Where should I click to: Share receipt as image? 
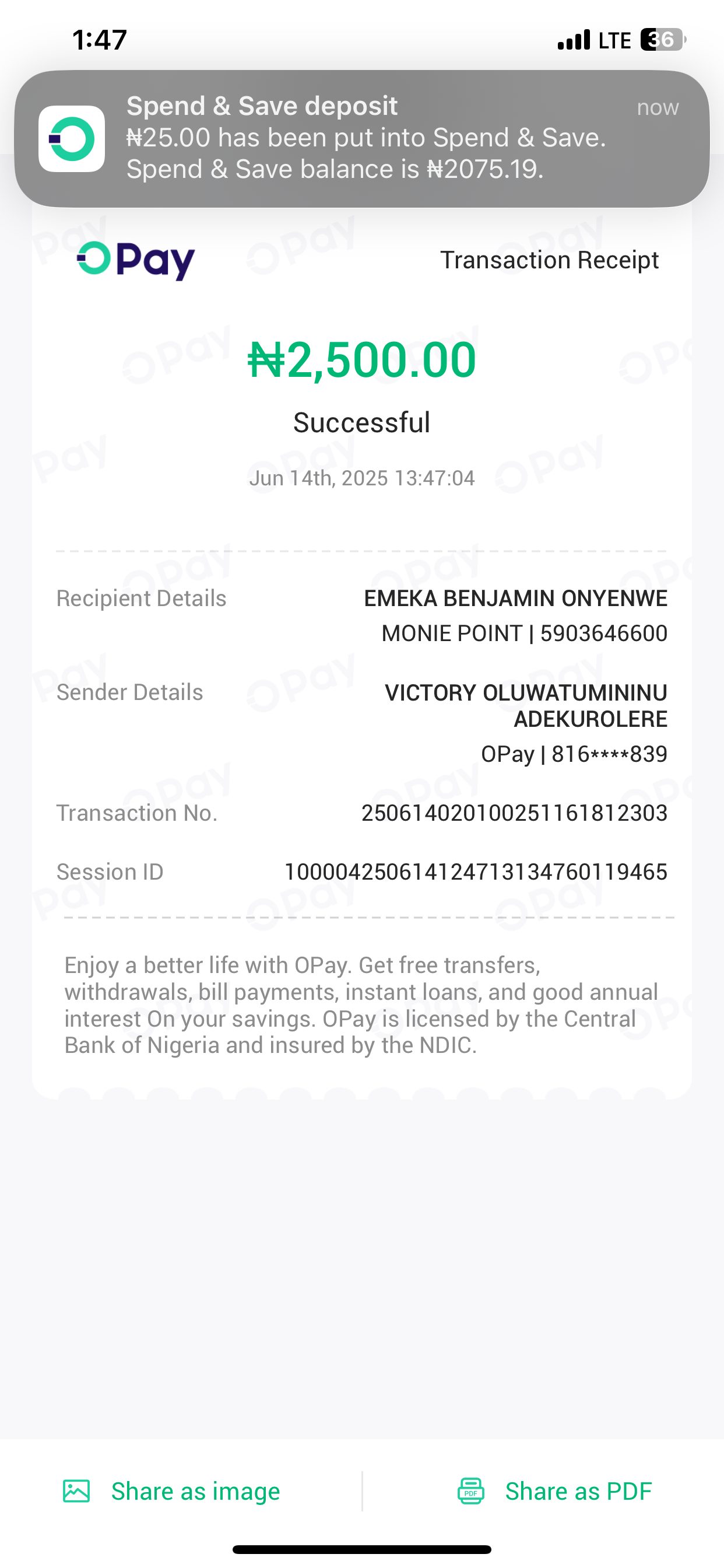(172, 1492)
